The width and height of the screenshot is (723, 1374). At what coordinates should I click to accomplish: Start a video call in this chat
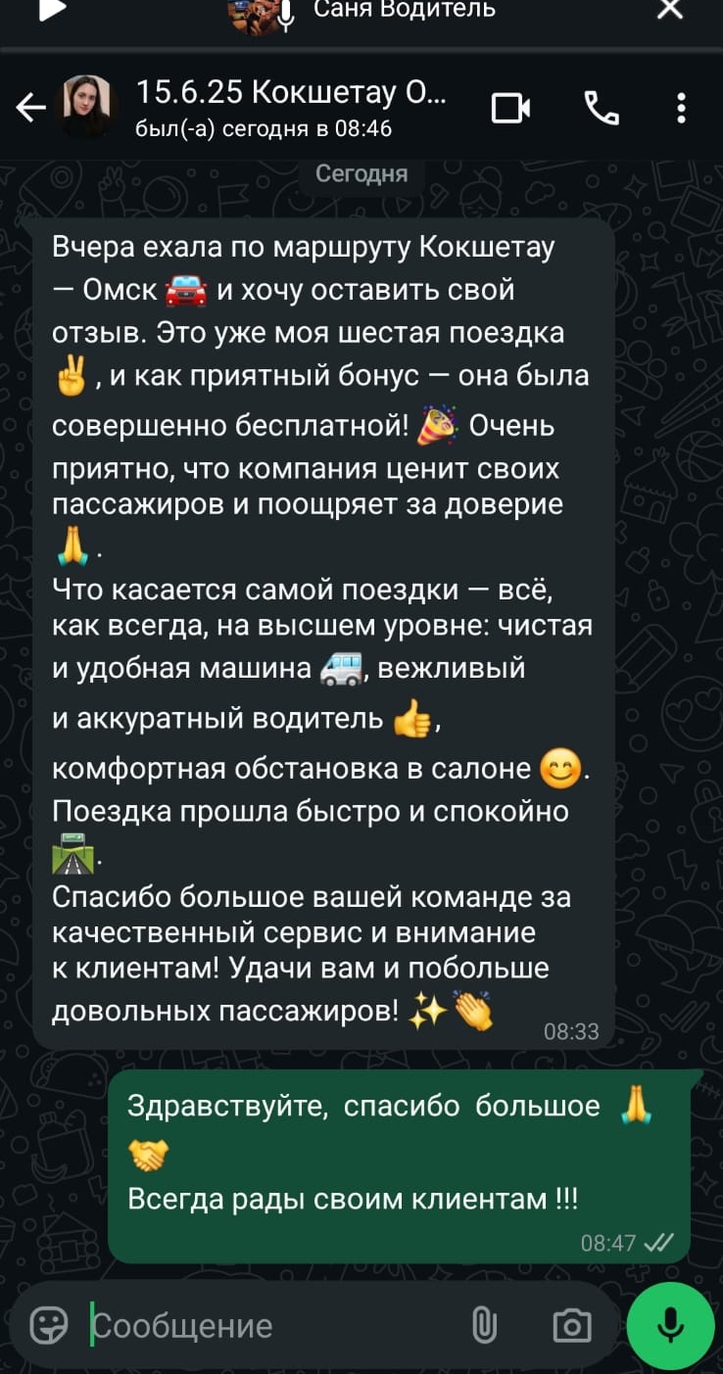tap(511, 108)
